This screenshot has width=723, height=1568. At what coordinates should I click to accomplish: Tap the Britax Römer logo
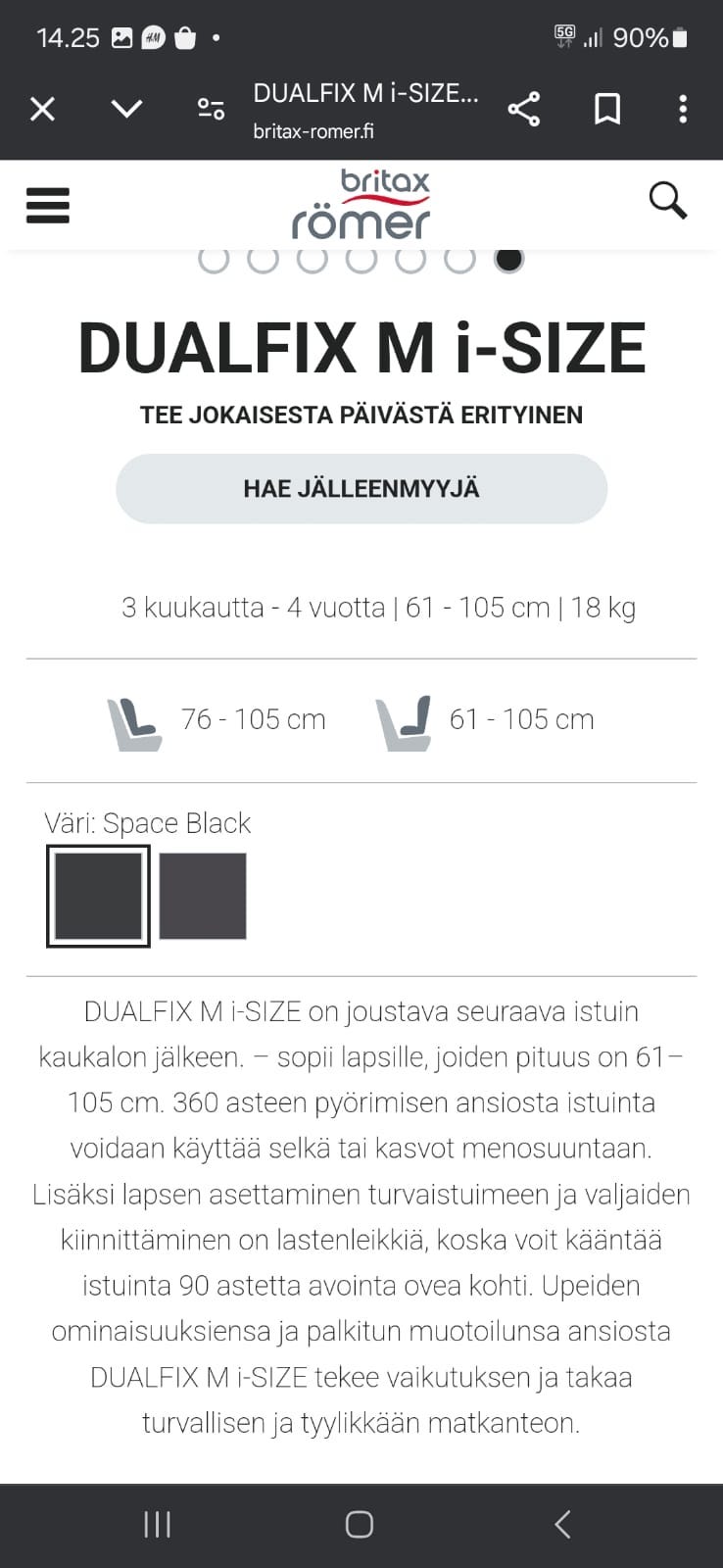coord(361,203)
